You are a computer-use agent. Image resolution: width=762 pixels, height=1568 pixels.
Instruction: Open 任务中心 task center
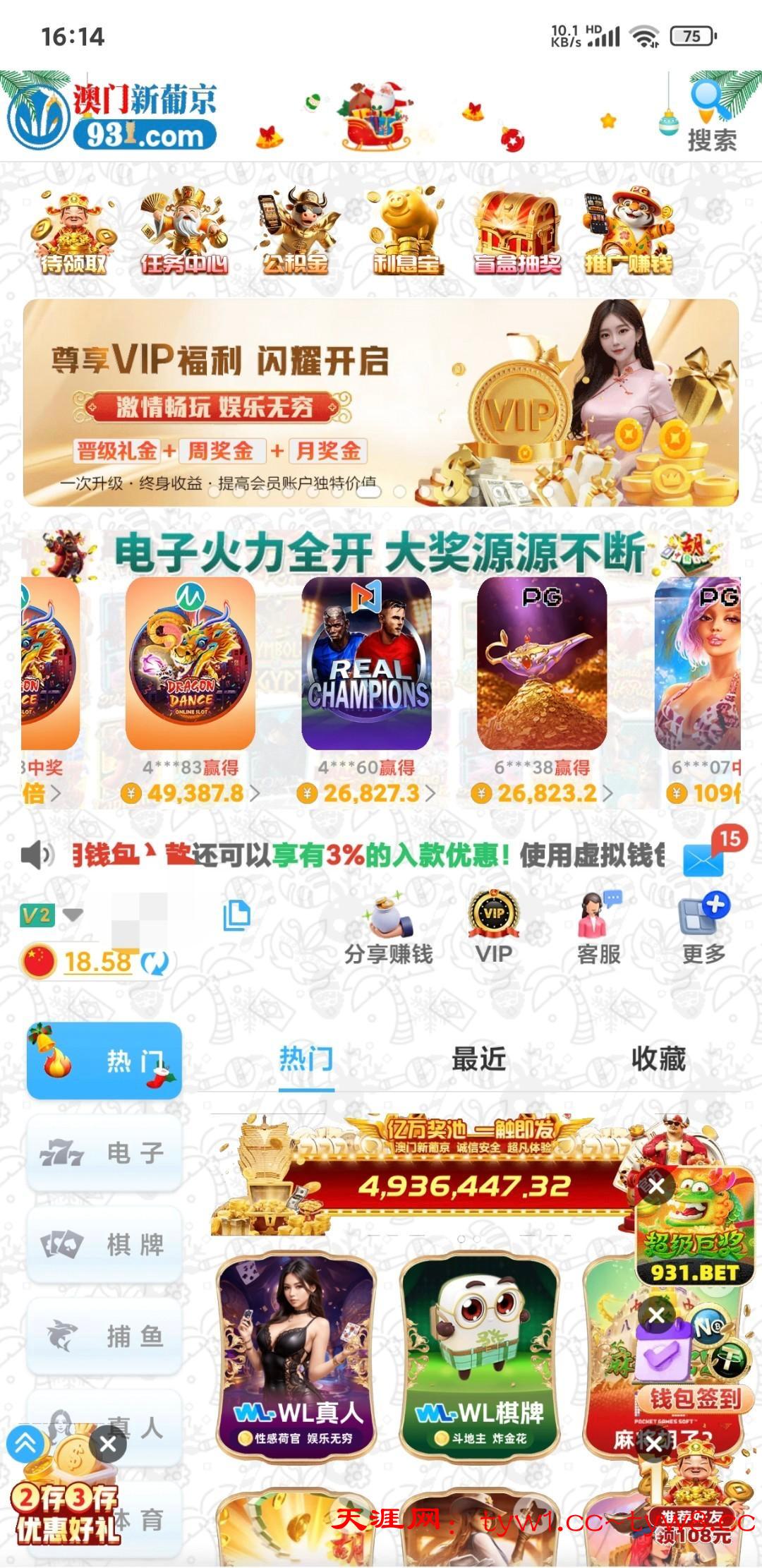[x=184, y=231]
